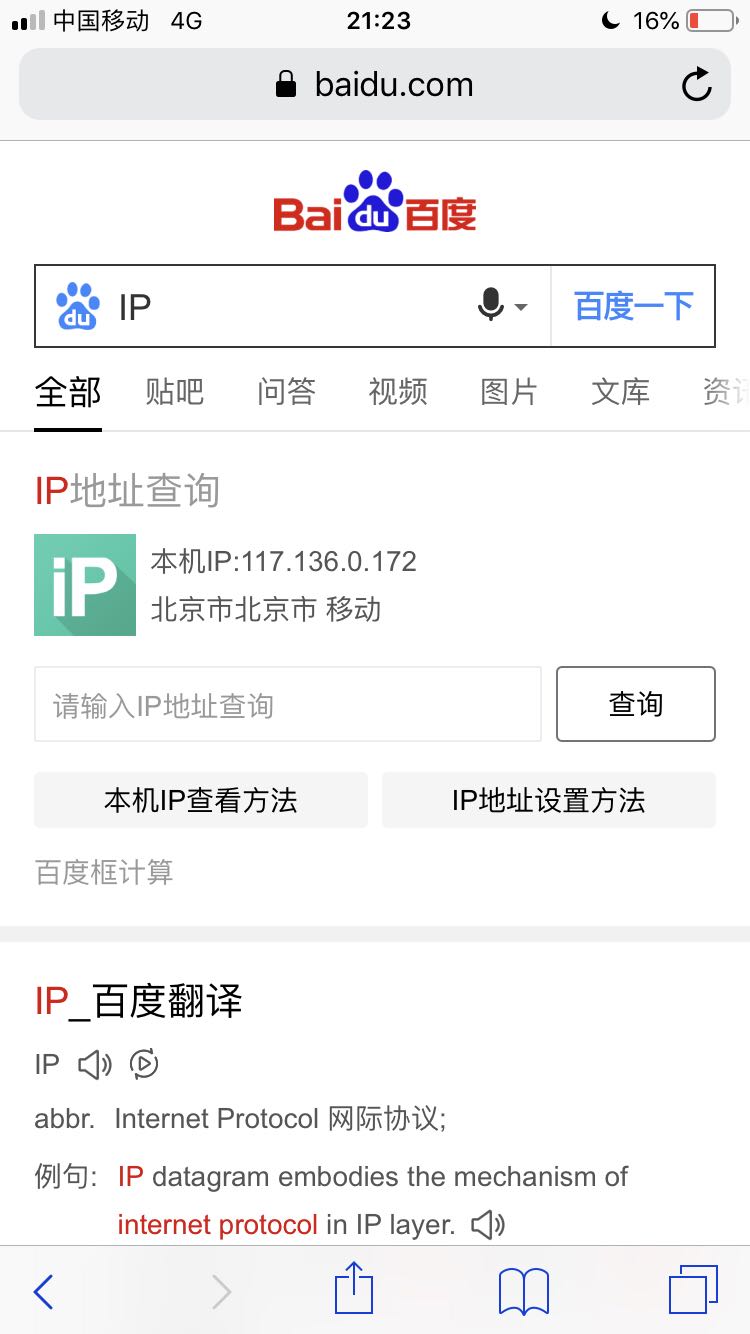750x1334 pixels.
Task: Select the 文库 tab
Action: (619, 393)
